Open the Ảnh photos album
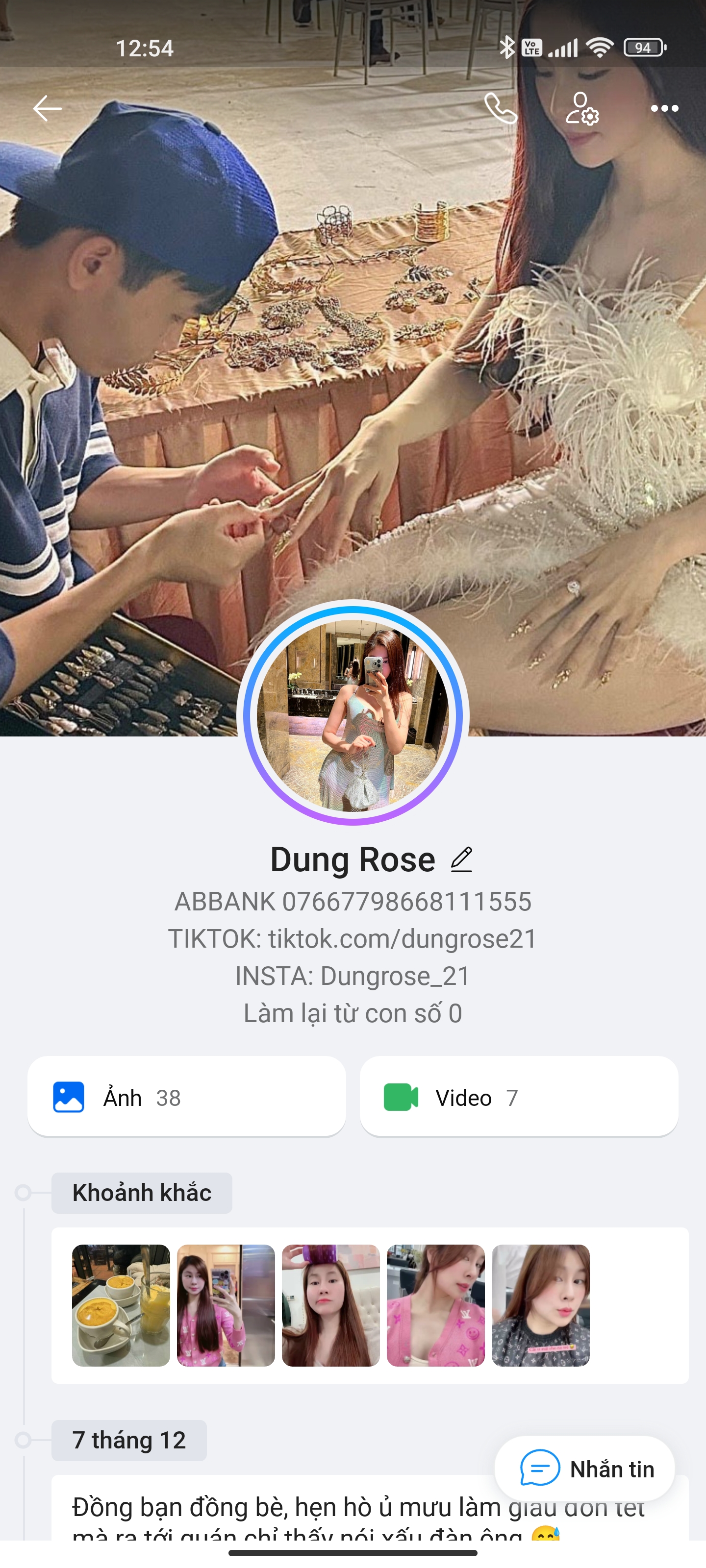The image size is (706, 1568). [x=186, y=1097]
